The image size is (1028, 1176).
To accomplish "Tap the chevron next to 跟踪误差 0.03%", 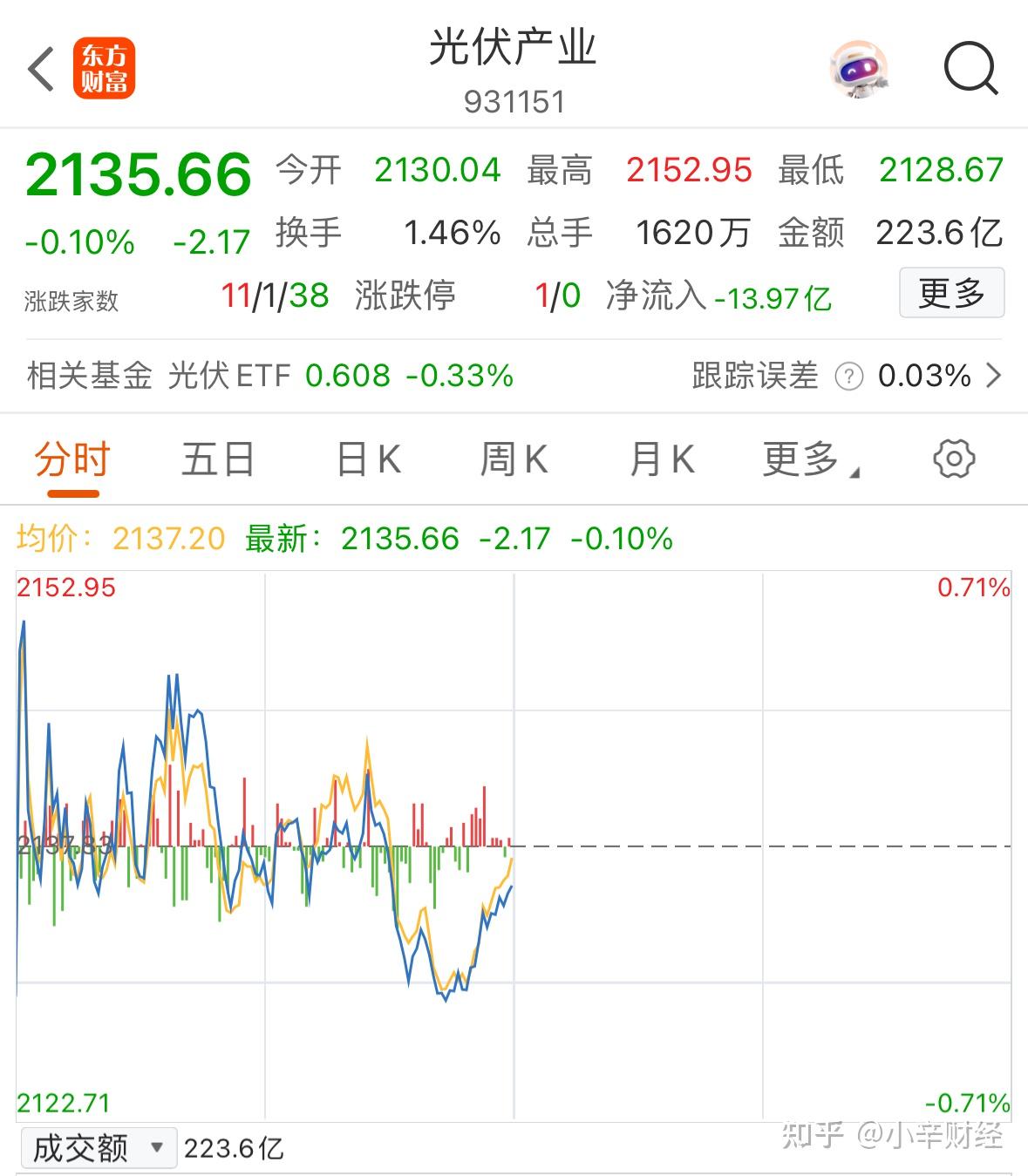I will click(x=995, y=377).
